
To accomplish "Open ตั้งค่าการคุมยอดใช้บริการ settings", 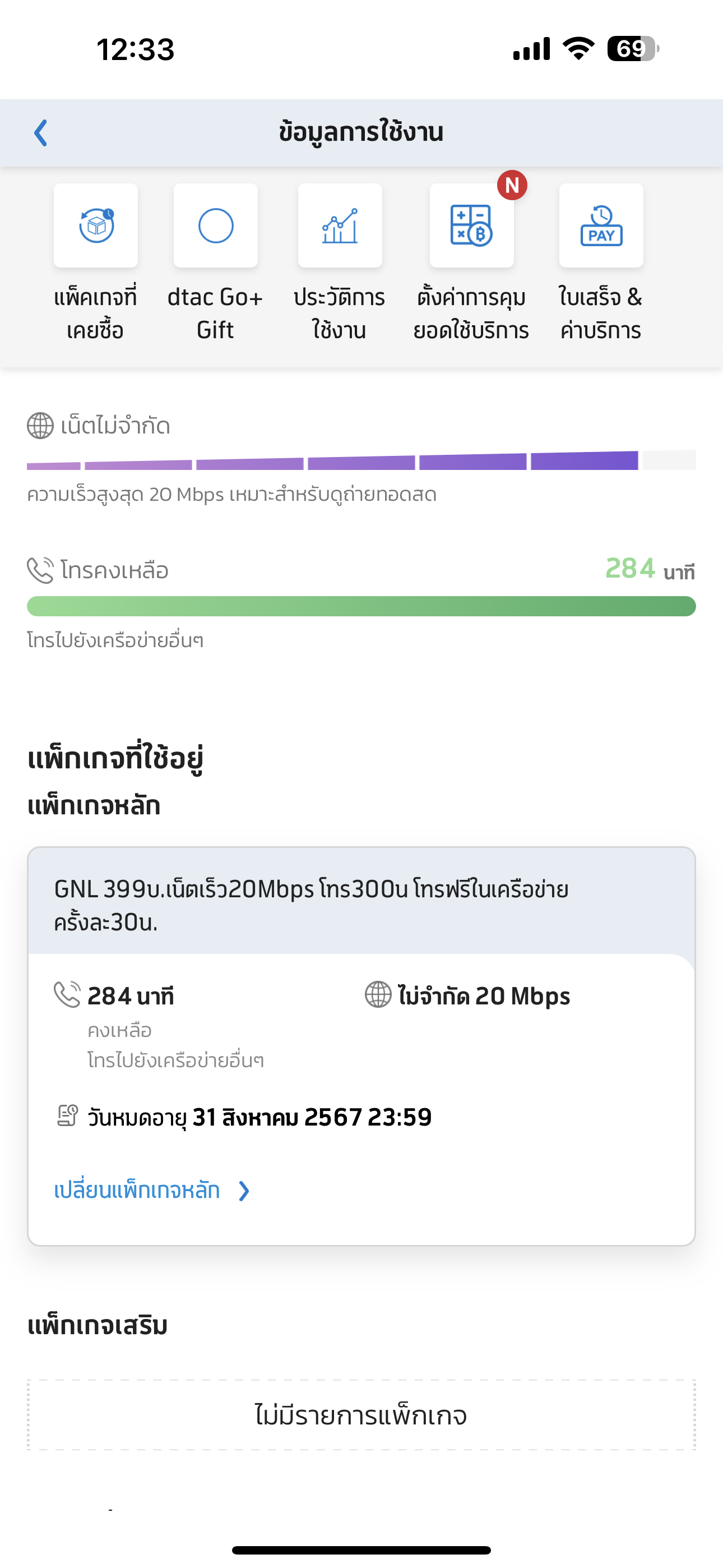I will [x=472, y=263].
